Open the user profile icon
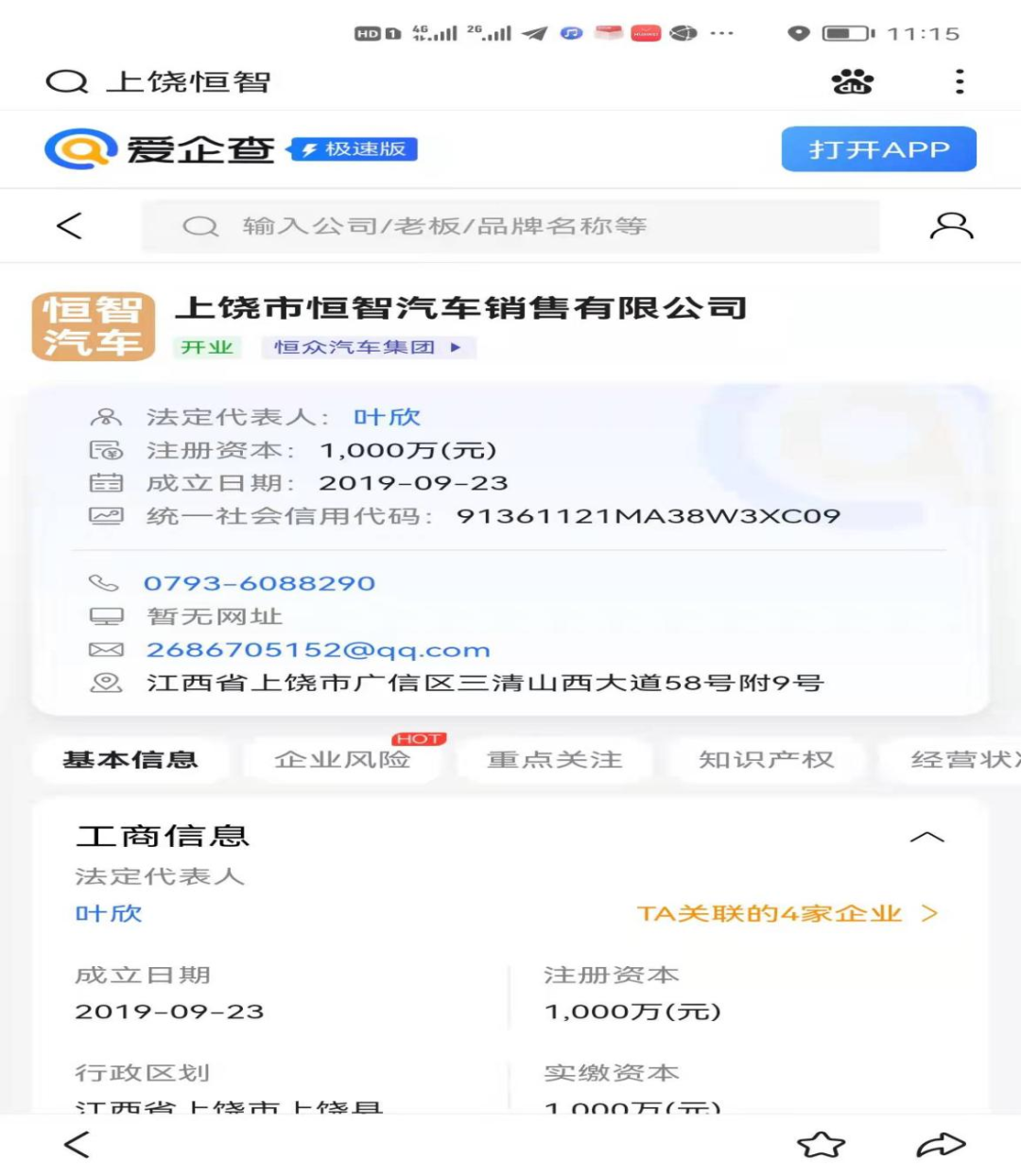Viewport: 1021px width, 1176px height. click(x=951, y=226)
